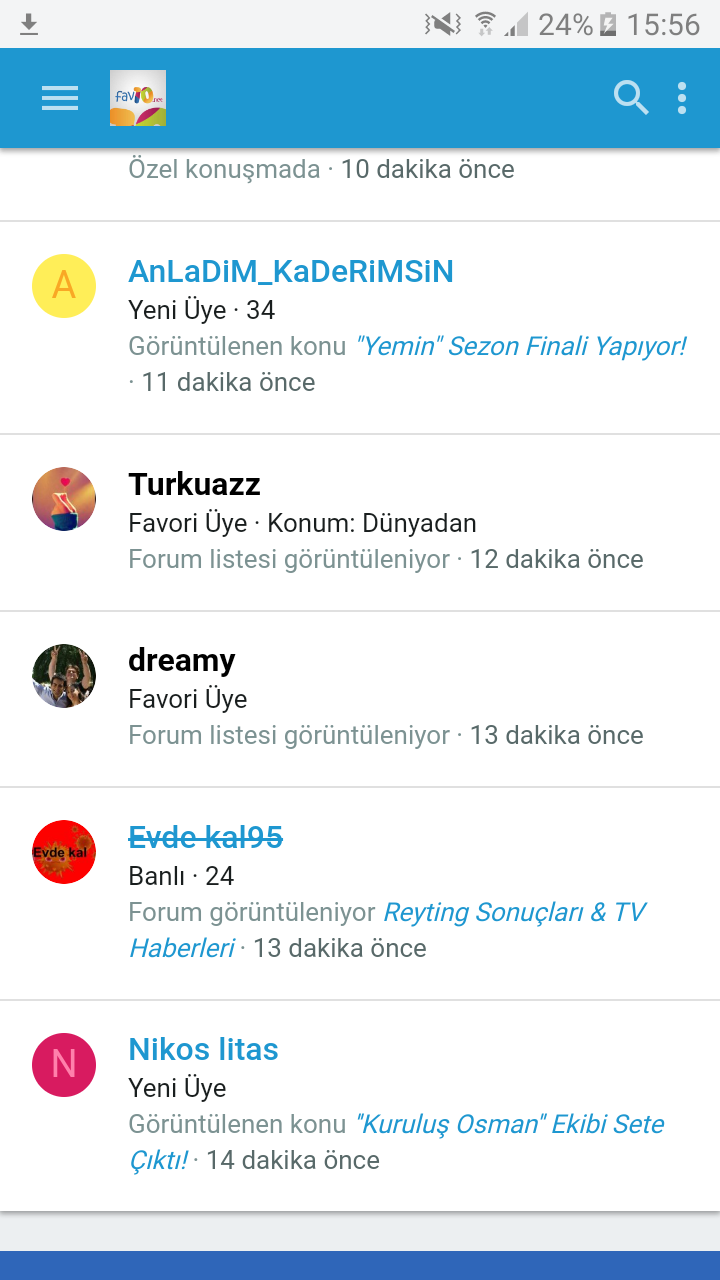Open Evde kal95 banned user profile
720x1280 pixels.
(206, 837)
